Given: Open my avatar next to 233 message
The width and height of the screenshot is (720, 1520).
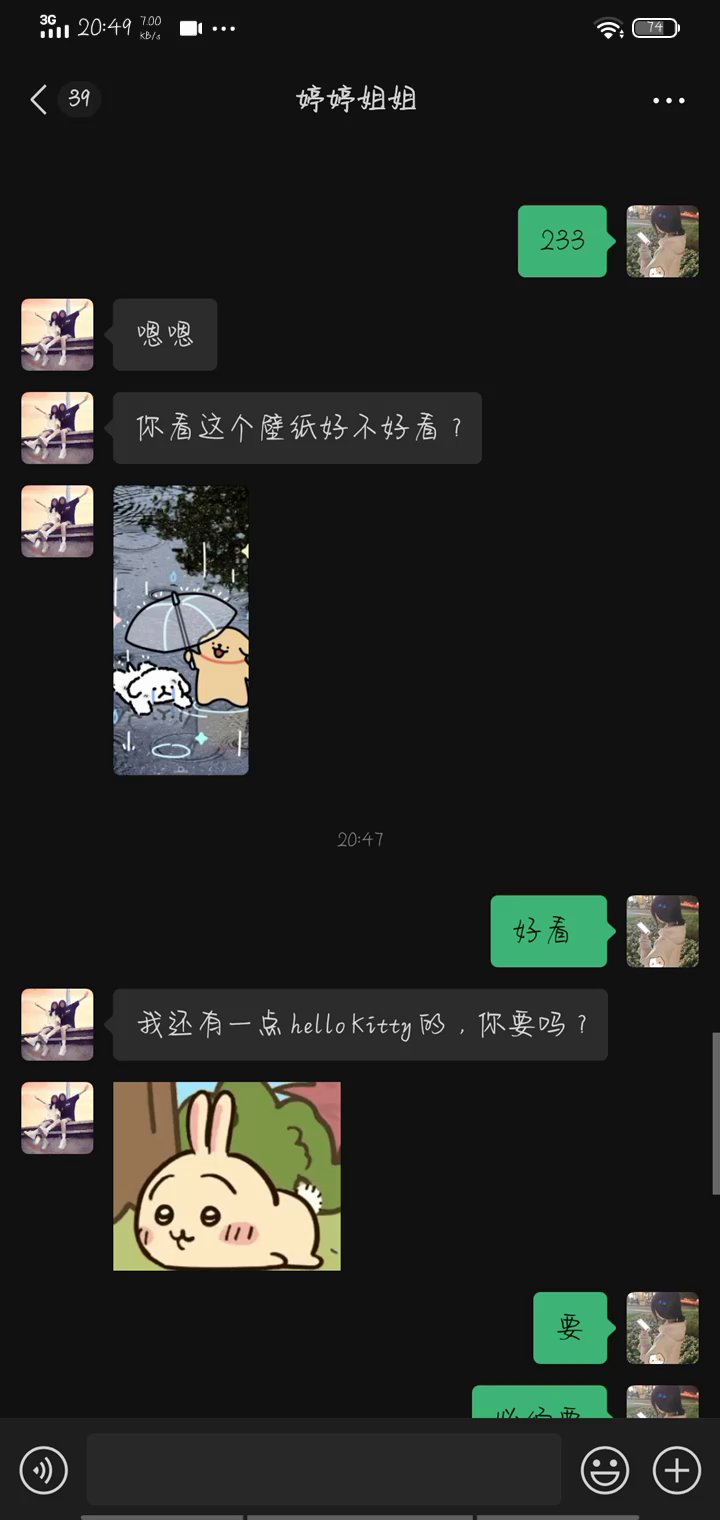Looking at the screenshot, I should [662, 241].
